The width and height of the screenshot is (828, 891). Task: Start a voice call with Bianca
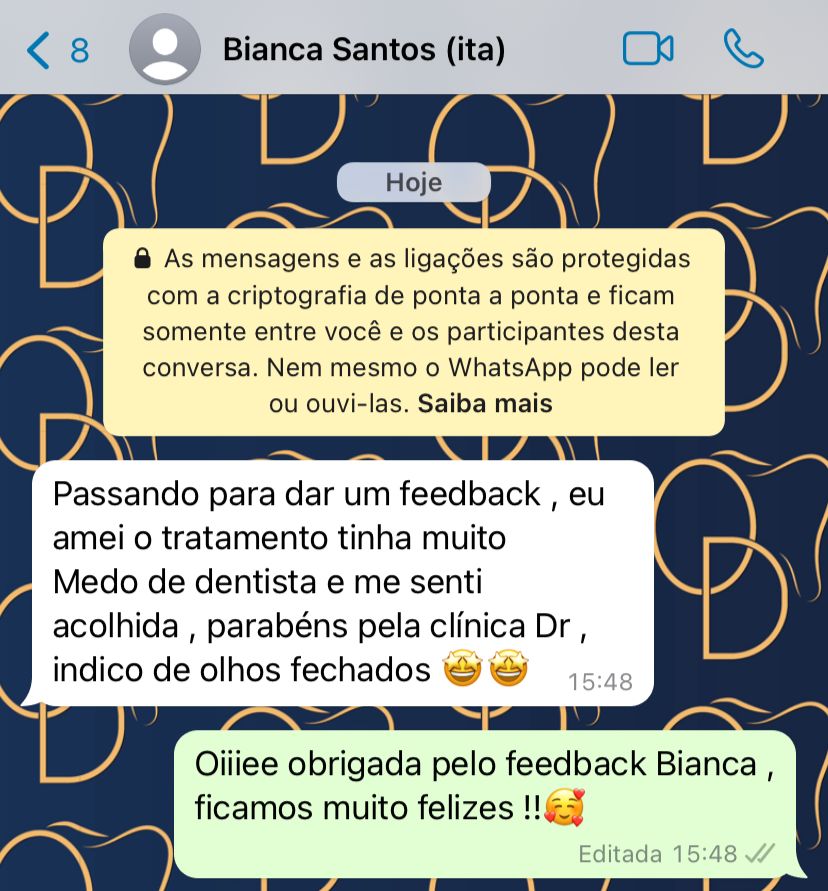(x=743, y=49)
